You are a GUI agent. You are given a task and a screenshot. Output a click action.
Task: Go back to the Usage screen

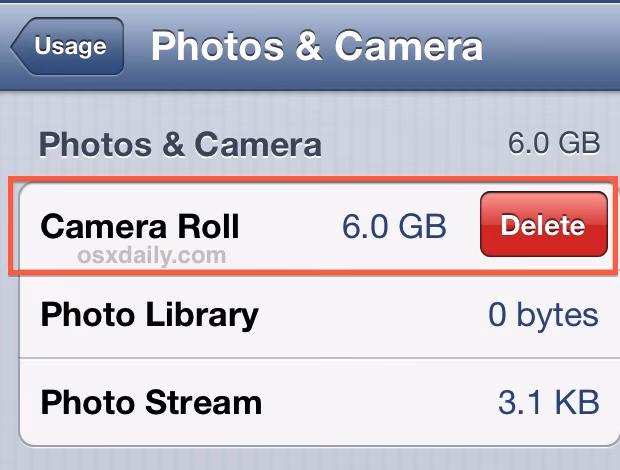(x=68, y=46)
